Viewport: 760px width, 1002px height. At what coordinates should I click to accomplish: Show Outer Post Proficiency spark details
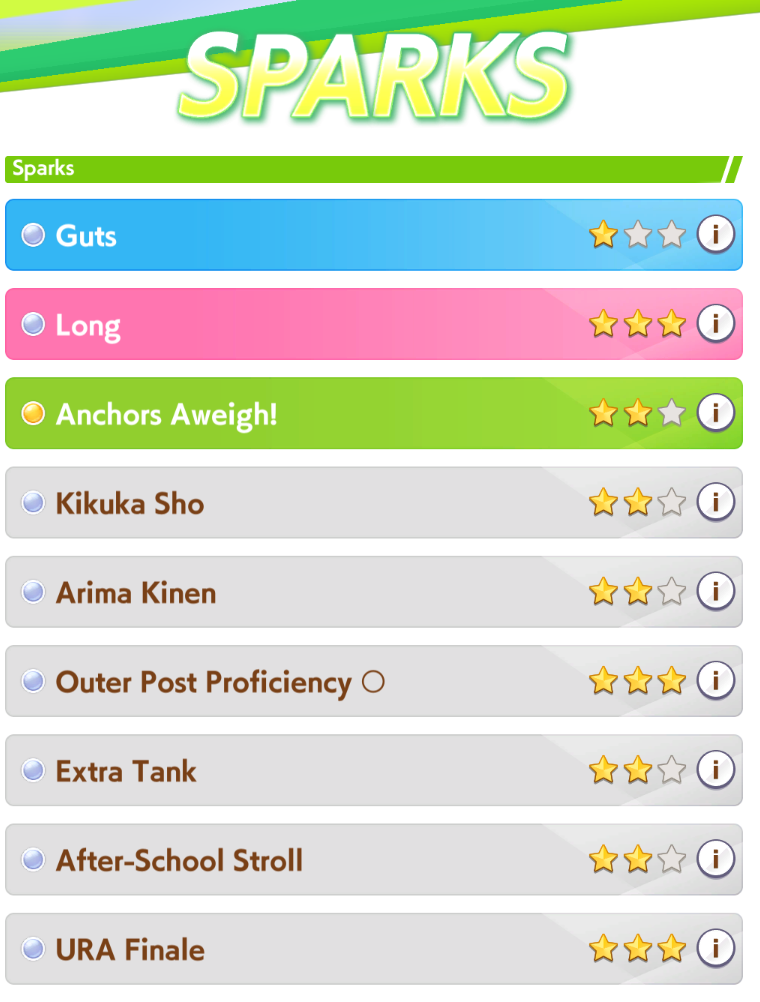pos(715,681)
